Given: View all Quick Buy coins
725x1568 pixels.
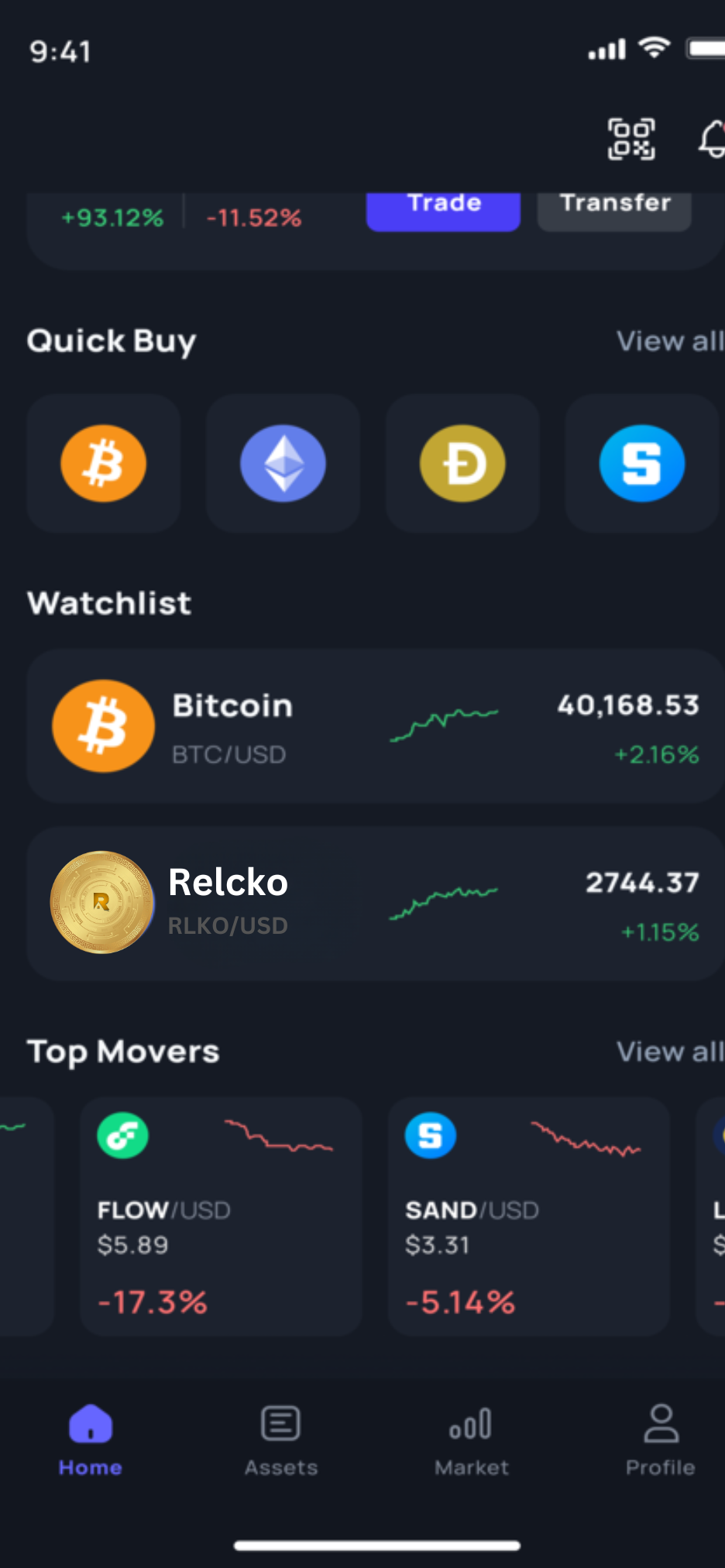Looking at the screenshot, I should (x=669, y=341).
